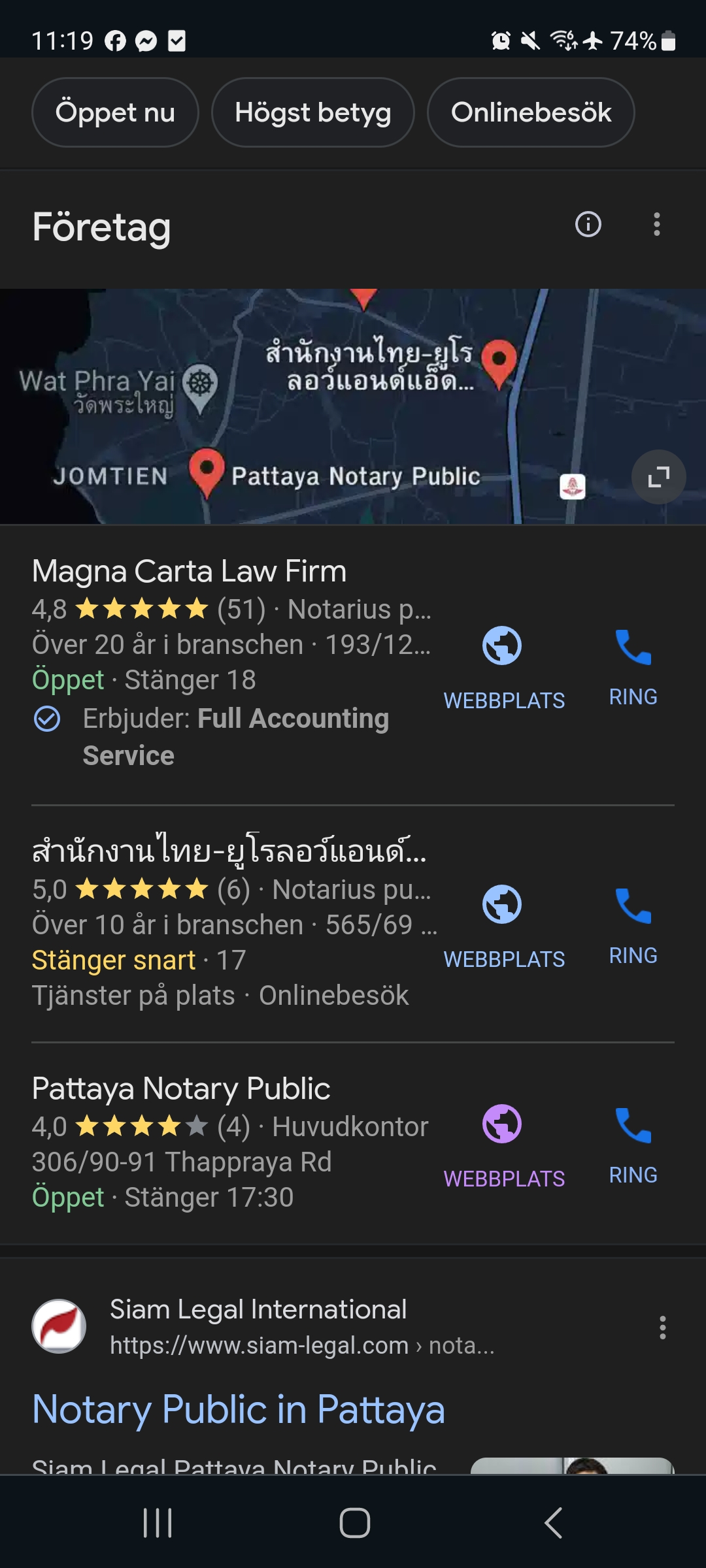The width and height of the screenshot is (706, 1568).
Task: Expand the map to fullscreen
Action: pyautogui.click(x=658, y=478)
